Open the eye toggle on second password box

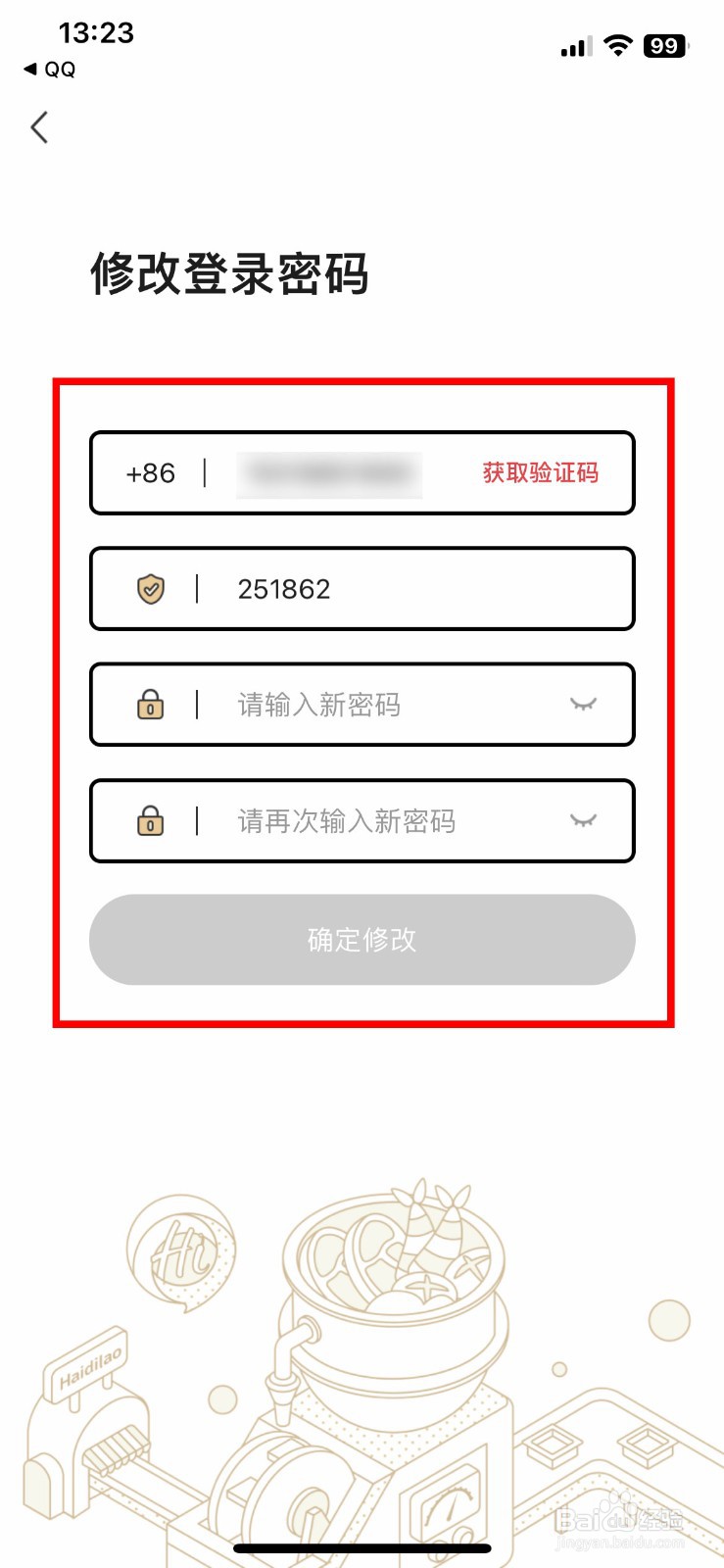583,821
